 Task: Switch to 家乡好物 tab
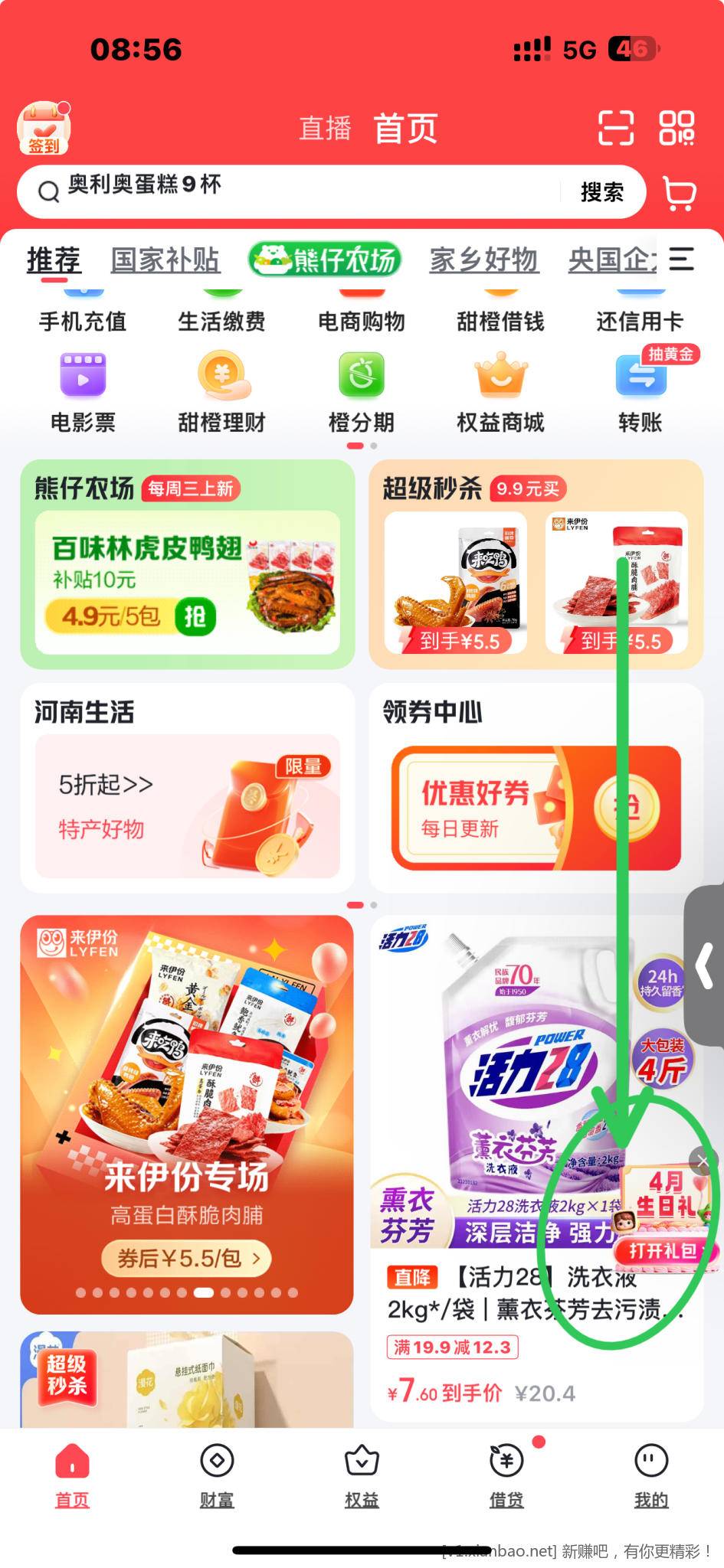[483, 260]
